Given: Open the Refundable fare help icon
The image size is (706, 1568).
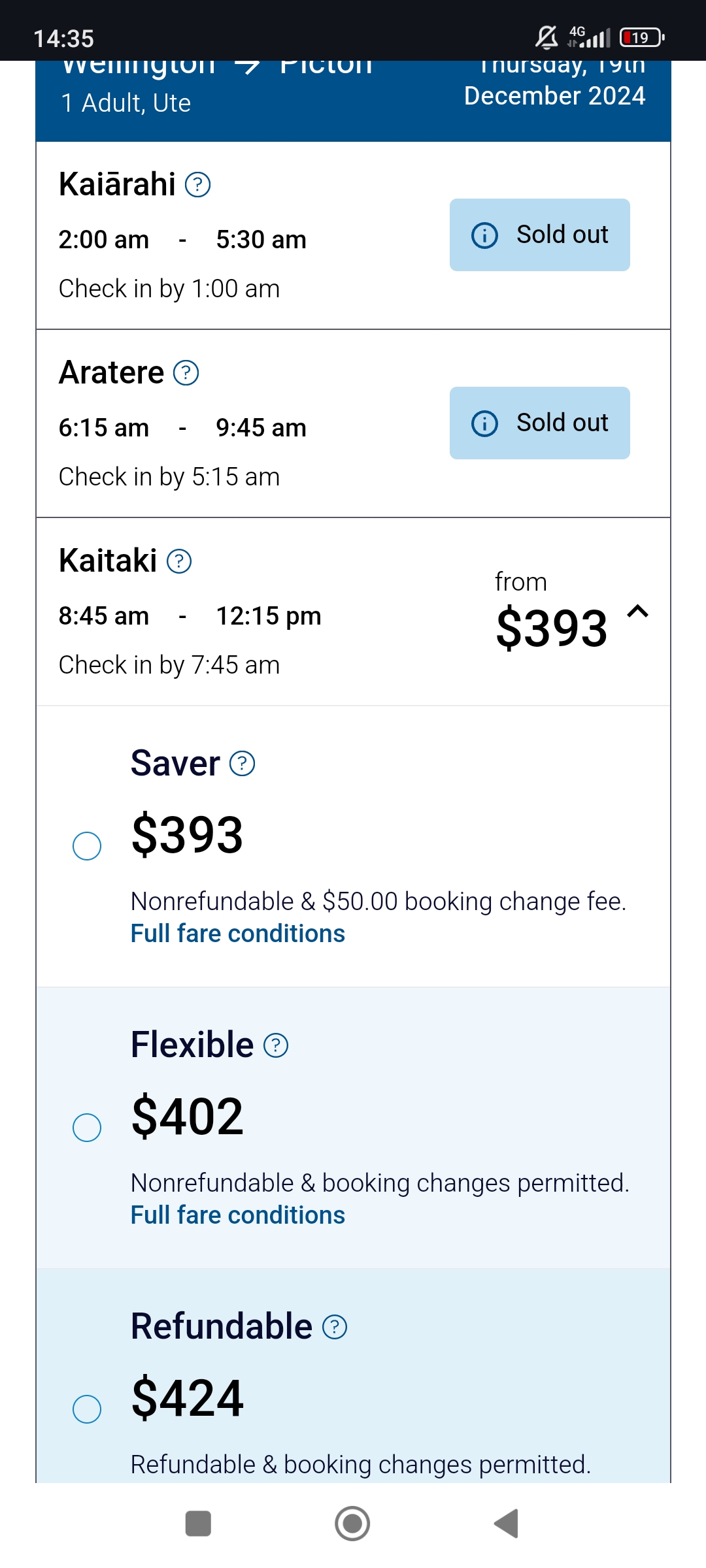Looking at the screenshot, I should 335,1327.
